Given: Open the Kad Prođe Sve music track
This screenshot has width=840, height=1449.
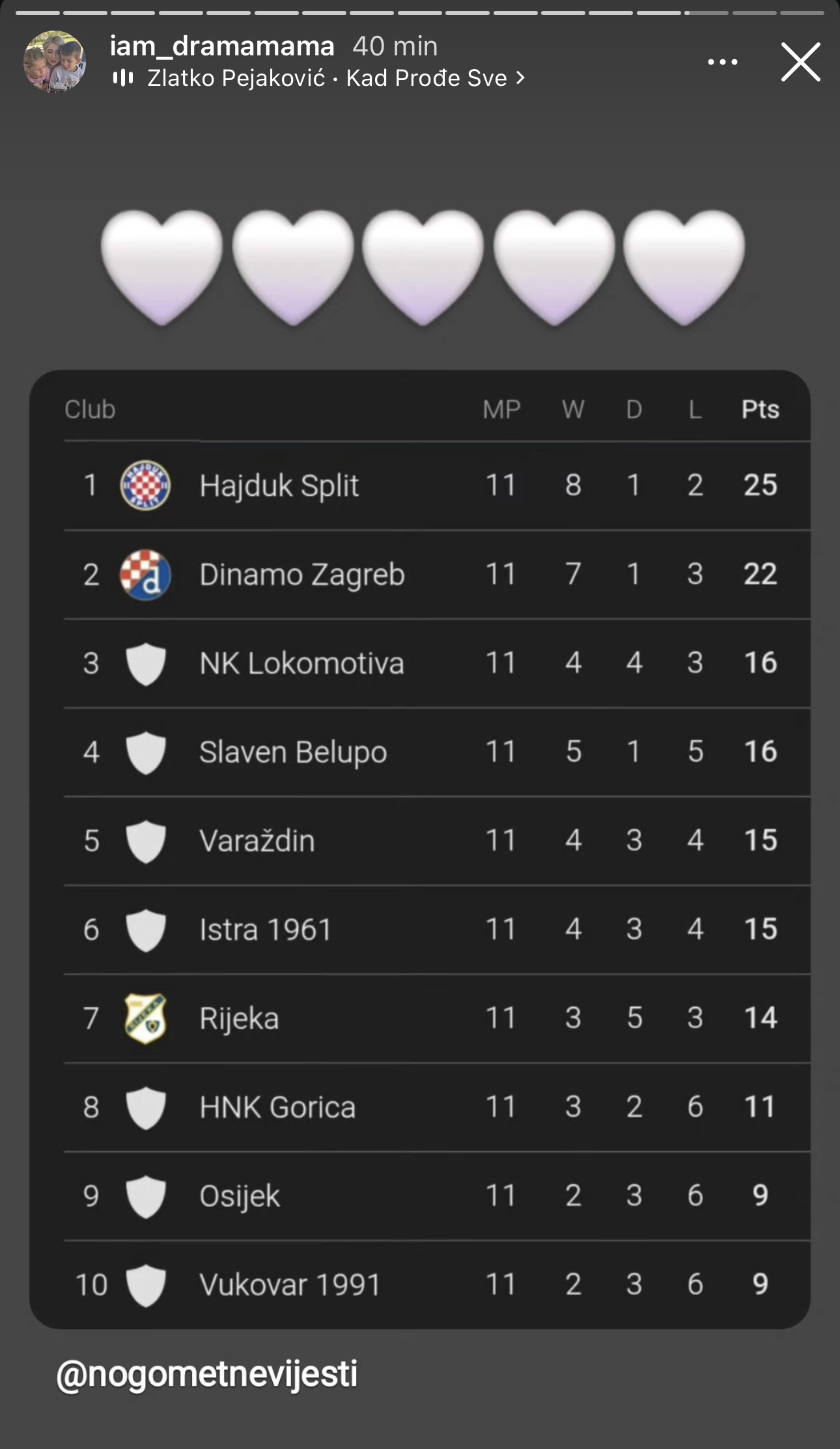Looking at the screenshot, I should (319, 78).
